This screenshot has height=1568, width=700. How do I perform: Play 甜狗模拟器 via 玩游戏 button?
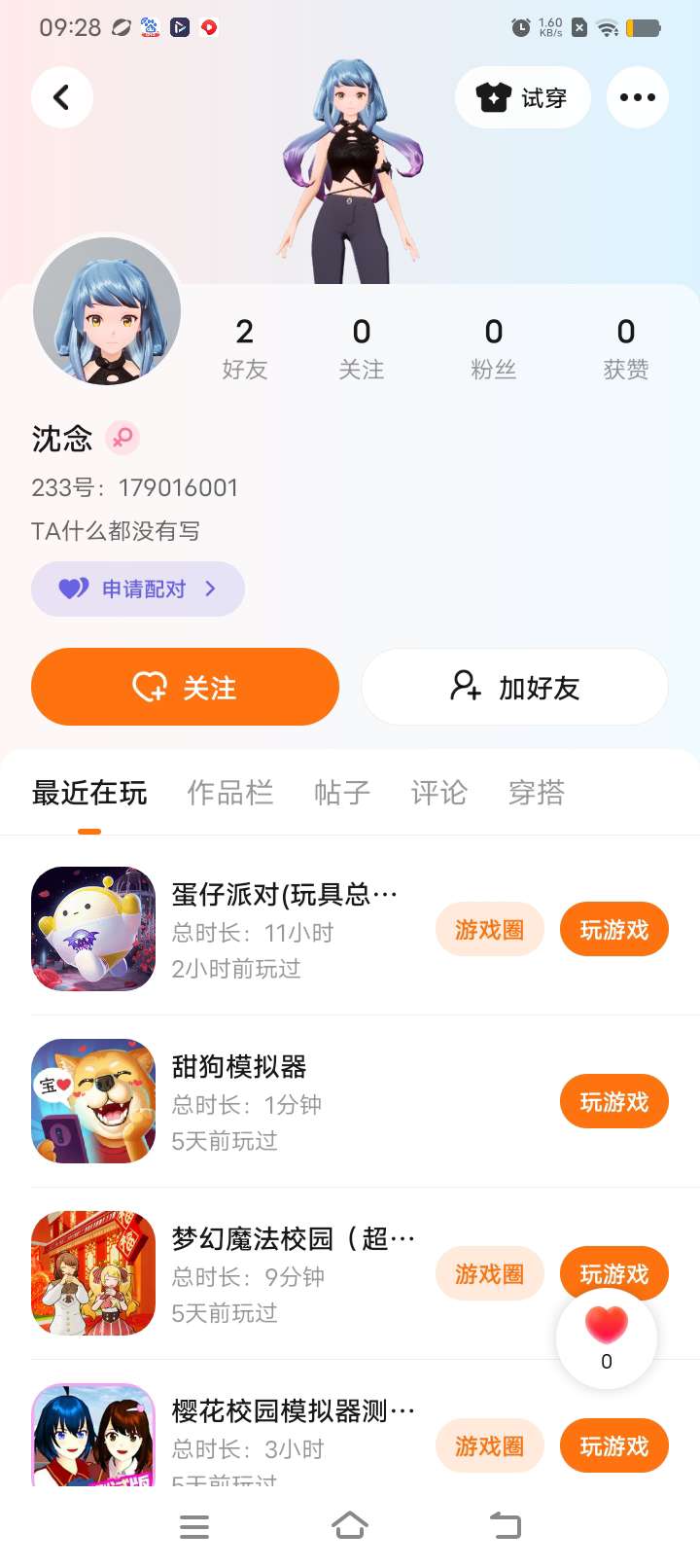(x=613, y=1101)
